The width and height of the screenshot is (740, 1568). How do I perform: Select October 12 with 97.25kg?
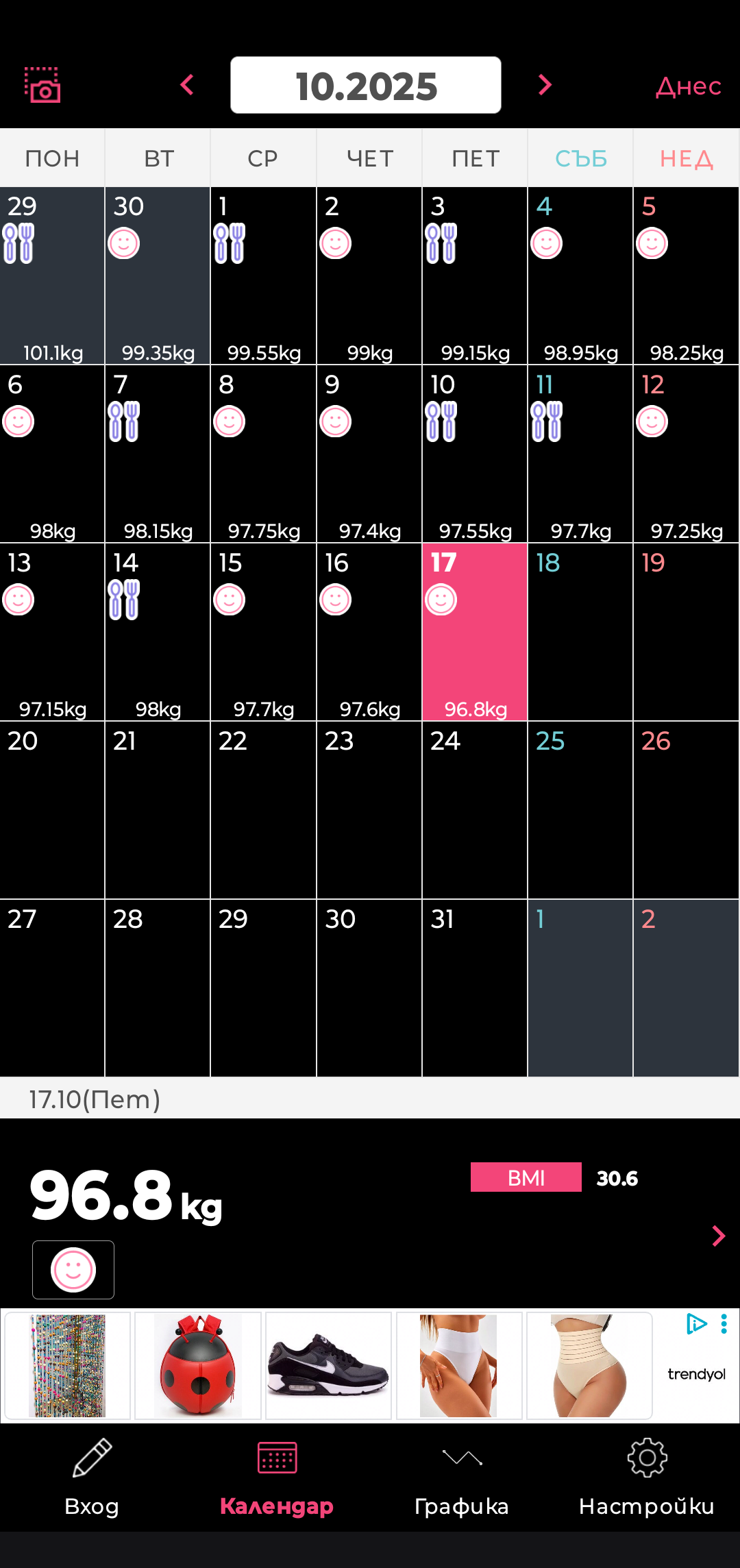[x=686, y=454]
